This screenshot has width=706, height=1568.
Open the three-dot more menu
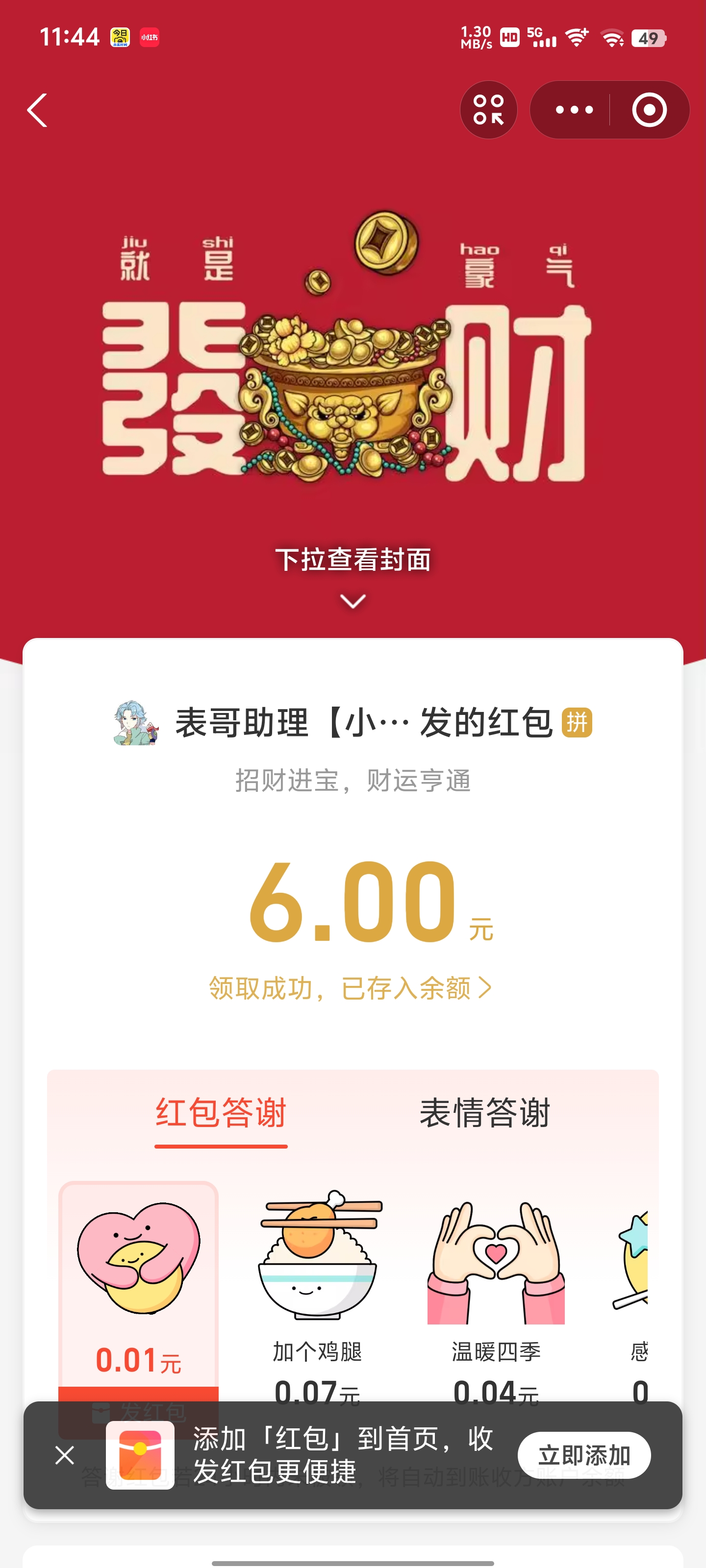[x=573, y=110]
